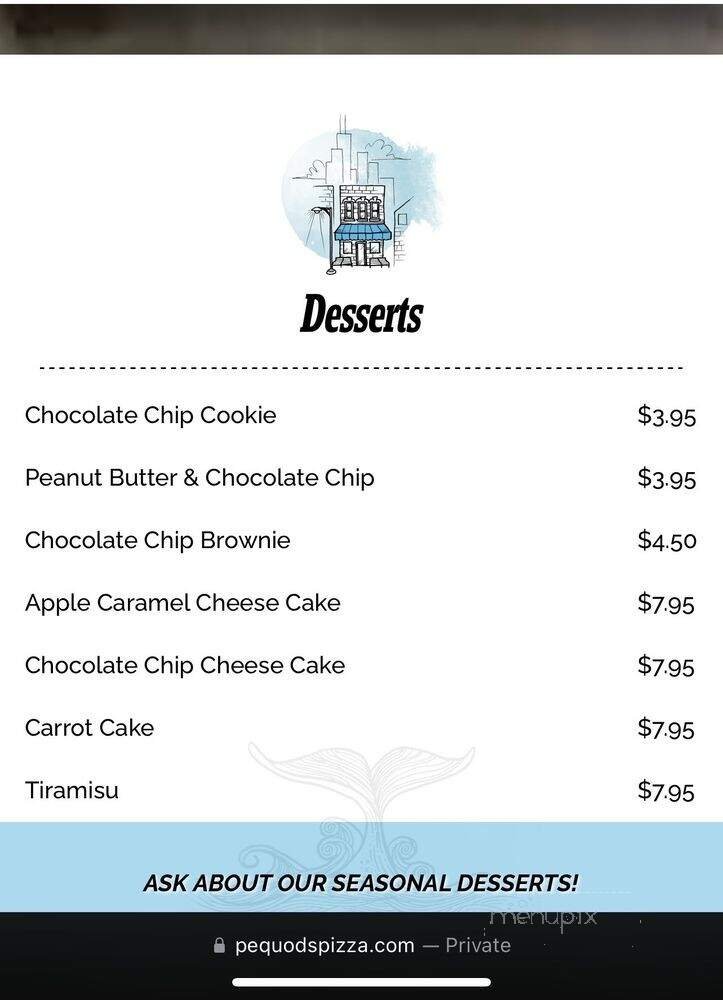
Task: Click the padlock icon beside pequodspizza.com
Action: 220,944
